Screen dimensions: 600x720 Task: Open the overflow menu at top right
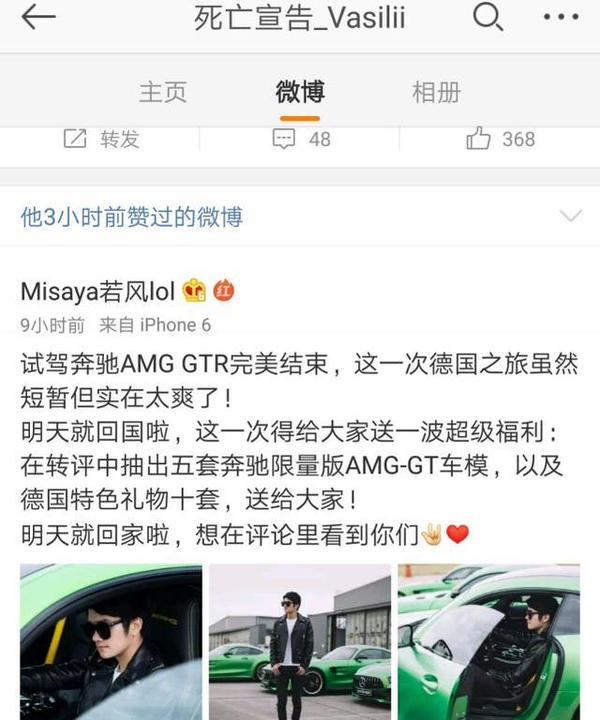pyautogui.click(x=562, y=18)
